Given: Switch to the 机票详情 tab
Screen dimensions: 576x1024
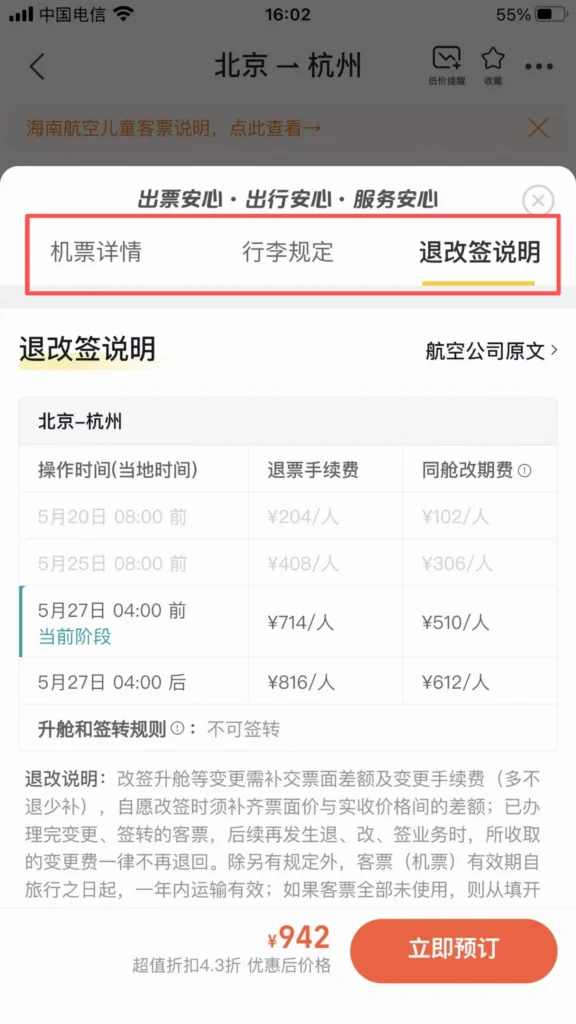Looking at the screenshot, I should (x=96, y=252).
